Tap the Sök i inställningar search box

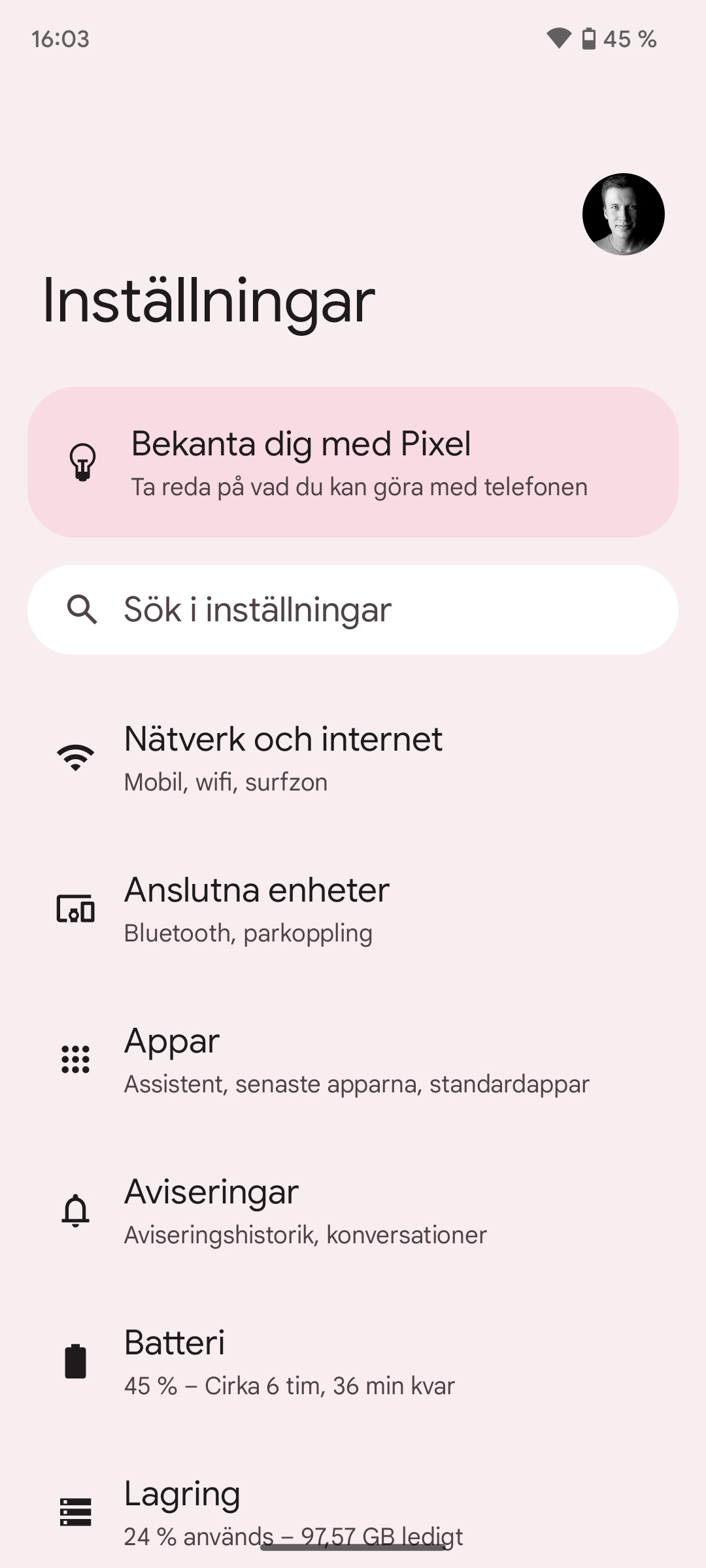(353, 610)
